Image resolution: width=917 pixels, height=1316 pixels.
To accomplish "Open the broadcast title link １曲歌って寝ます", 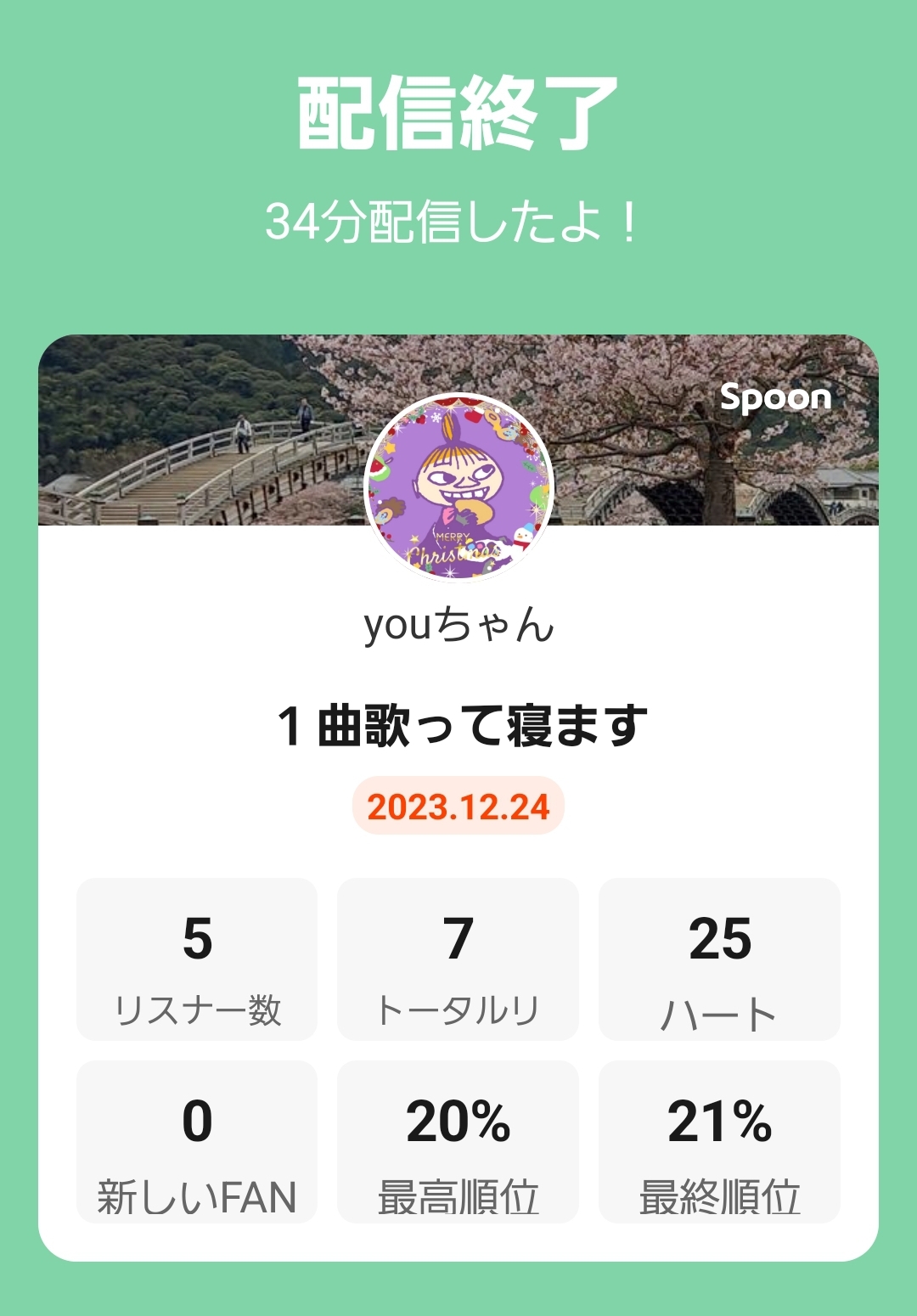I will click(x=458, y=722).
